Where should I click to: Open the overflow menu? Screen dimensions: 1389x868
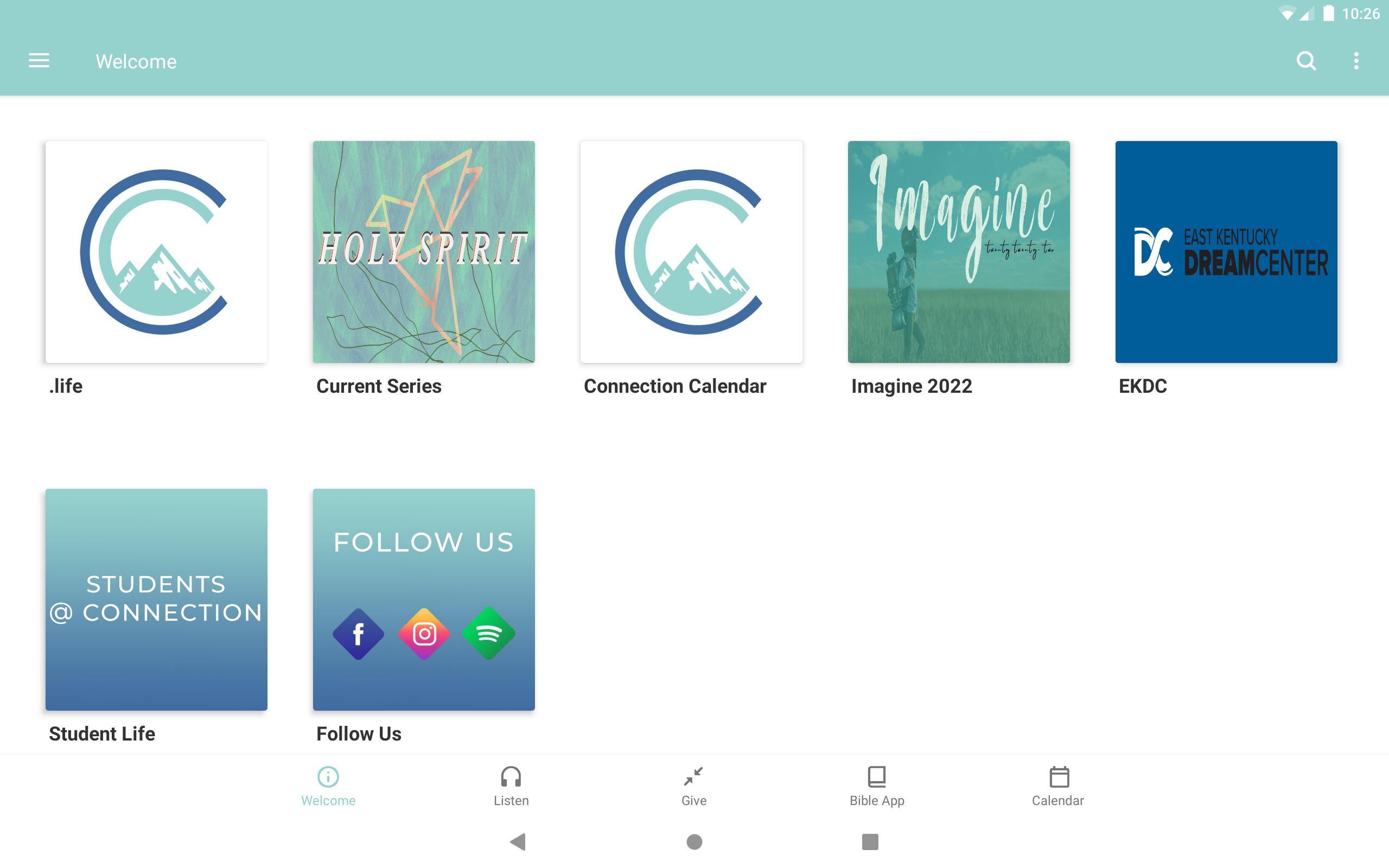click(x=1356, y=61)
